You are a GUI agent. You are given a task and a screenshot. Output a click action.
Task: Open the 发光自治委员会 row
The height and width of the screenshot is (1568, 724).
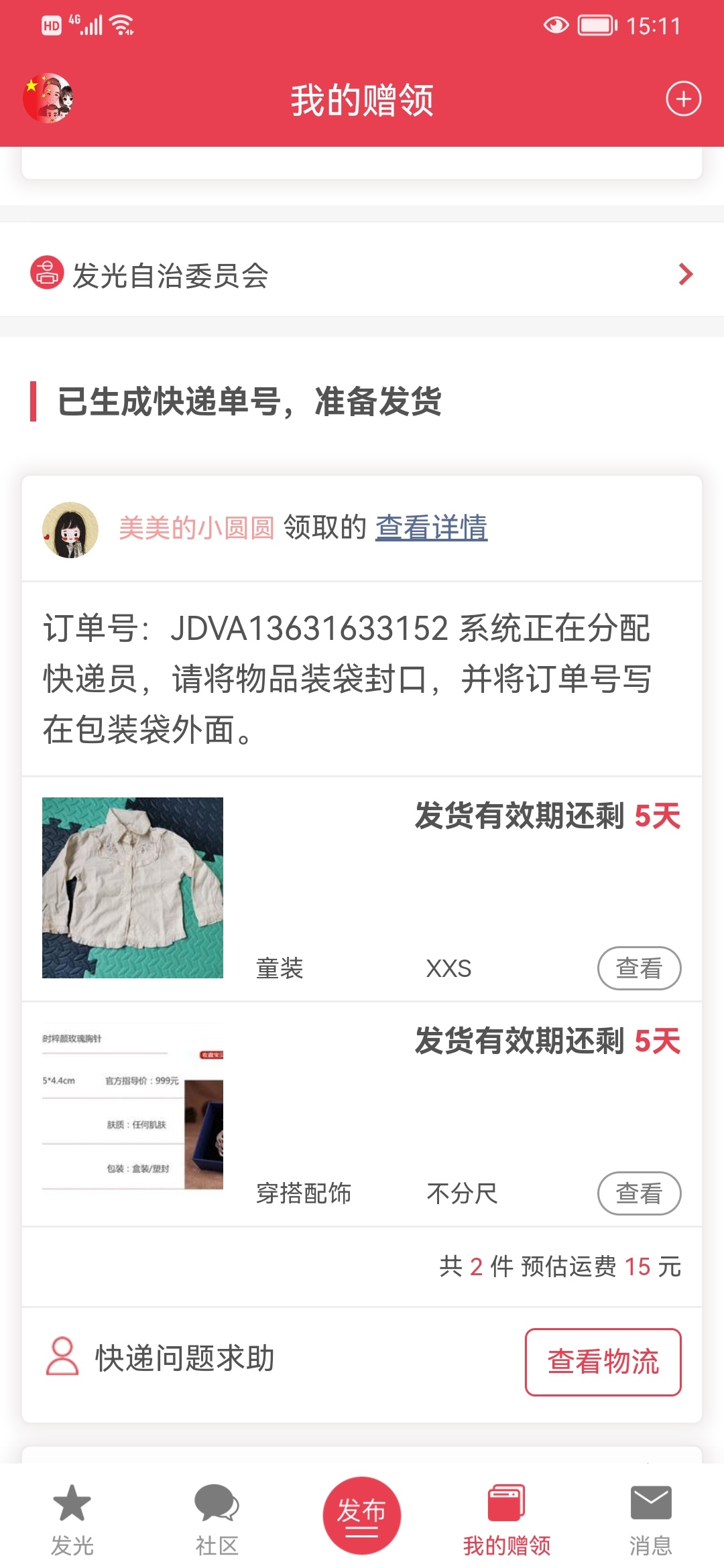click(362, 275)
